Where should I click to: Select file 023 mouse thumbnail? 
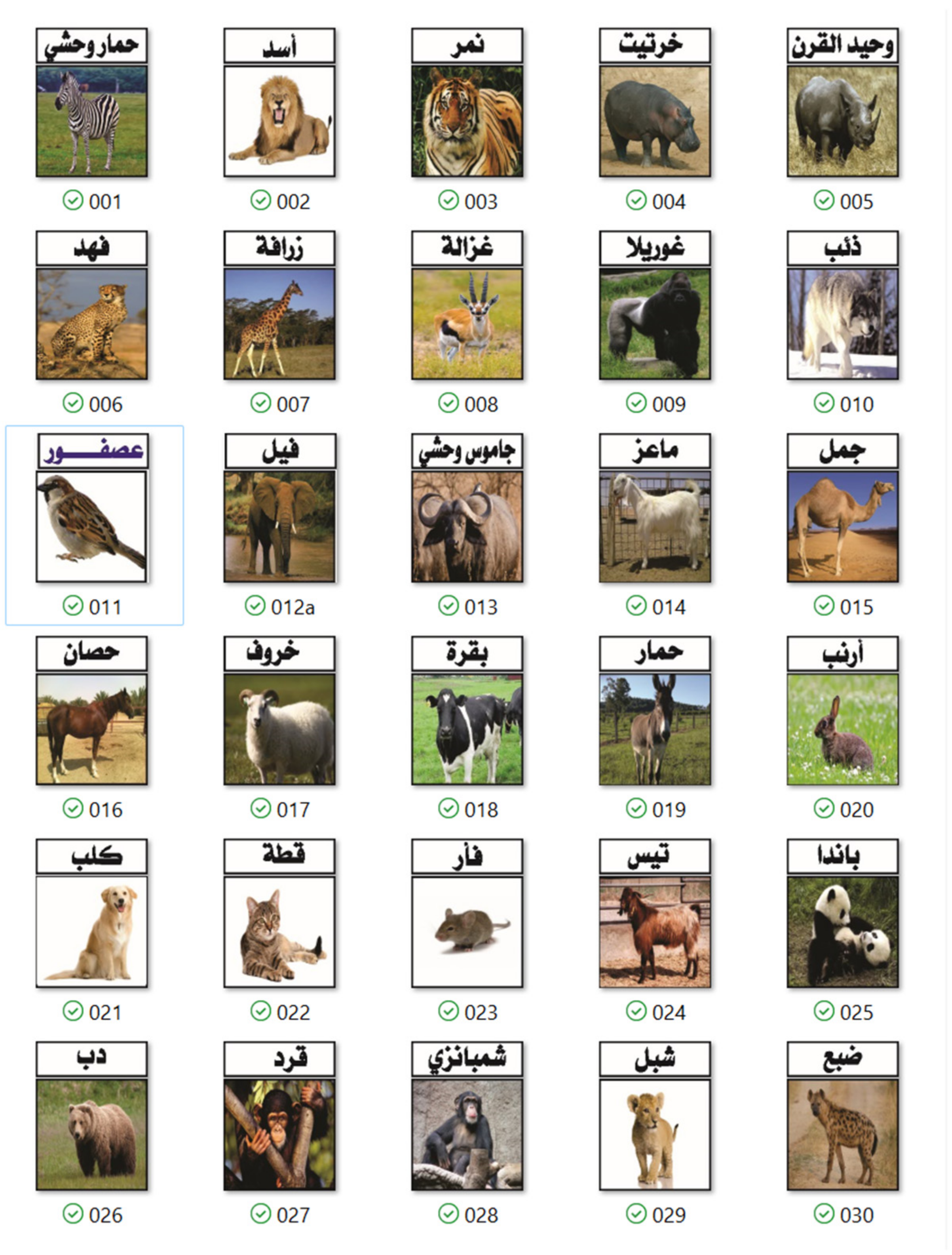pos(467,931)
